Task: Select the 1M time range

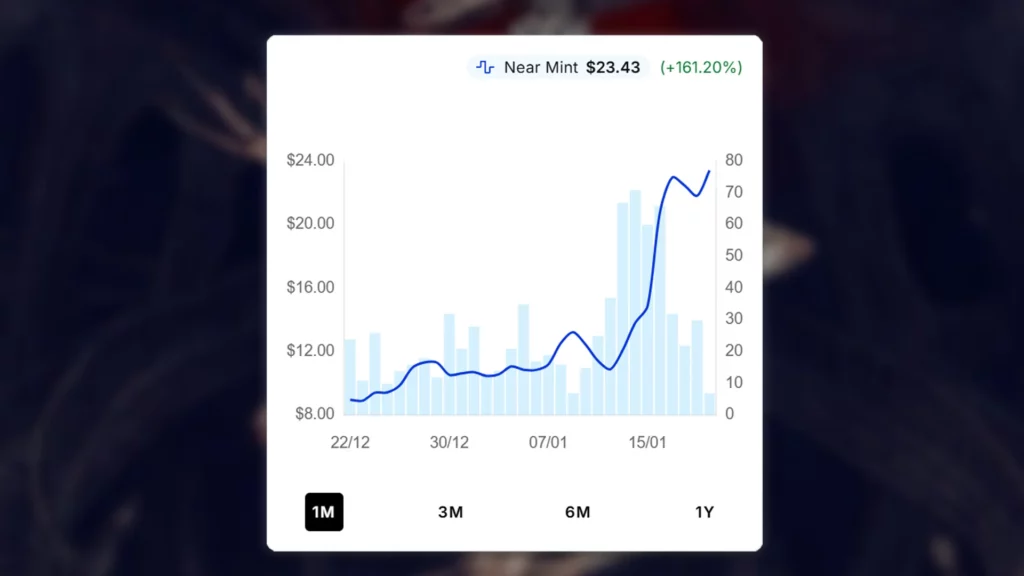Action: pyautogui.click(x=324, y=512)
